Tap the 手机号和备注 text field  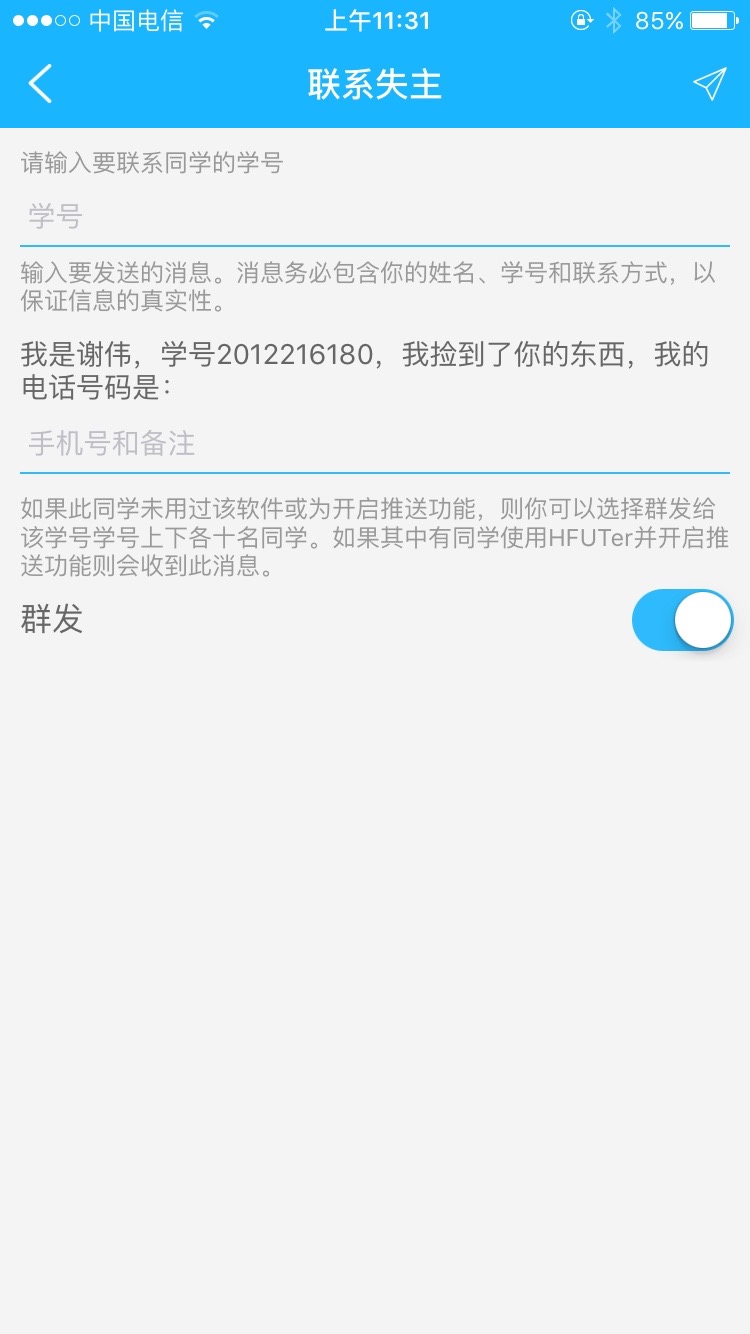coord(375,444)
